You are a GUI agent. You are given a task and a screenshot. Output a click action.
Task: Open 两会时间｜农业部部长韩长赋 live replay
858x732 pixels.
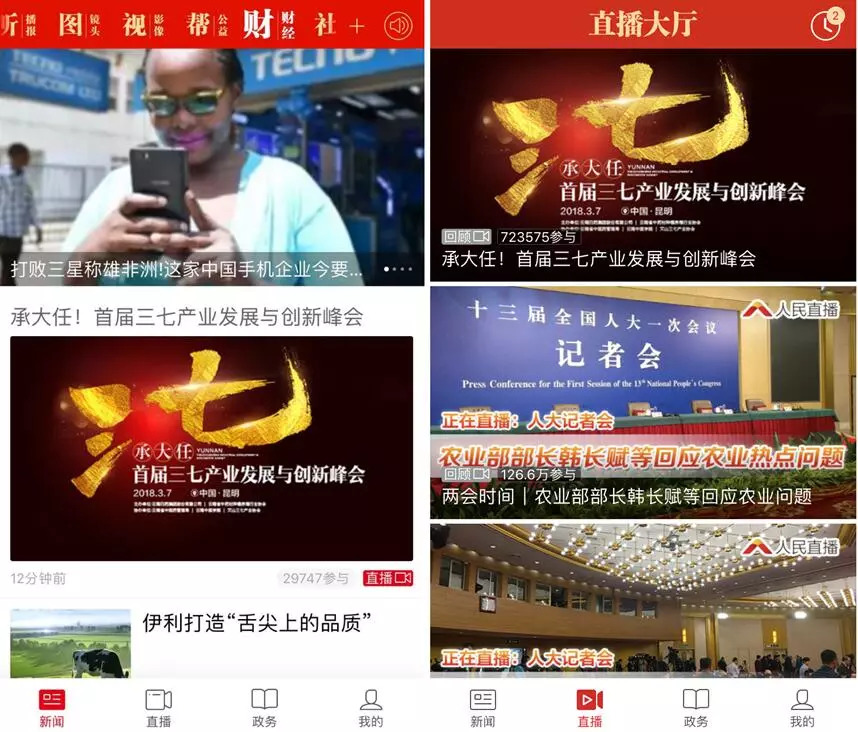coord(643,402)
